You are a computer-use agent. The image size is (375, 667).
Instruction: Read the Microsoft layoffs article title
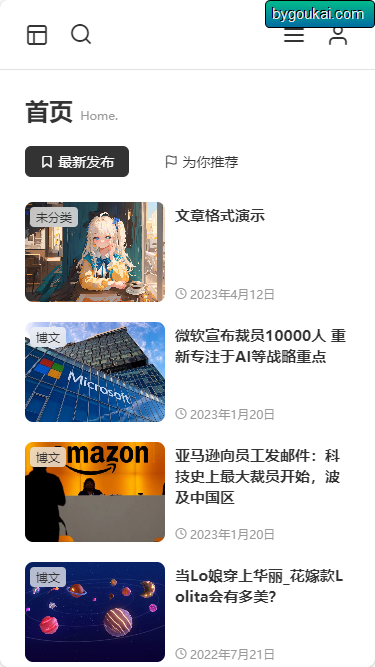point(260,346)
